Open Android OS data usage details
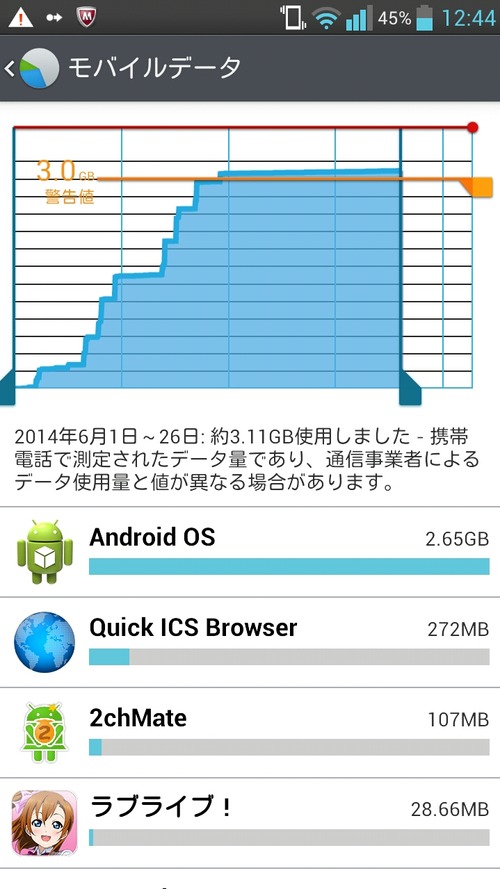This screenshot has height=889, width=500. pos(250,552)
